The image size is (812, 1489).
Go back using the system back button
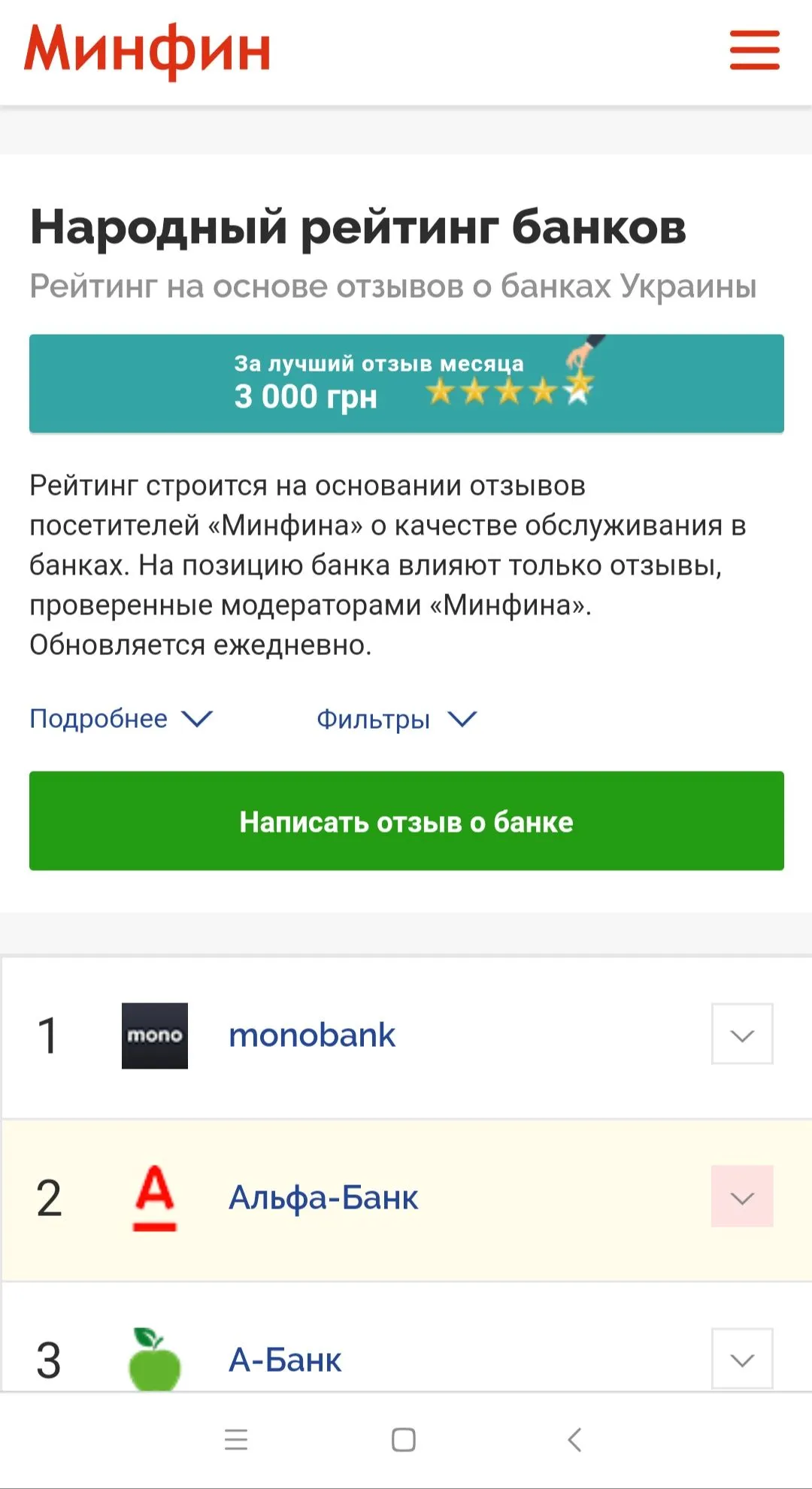(574, 1440)
